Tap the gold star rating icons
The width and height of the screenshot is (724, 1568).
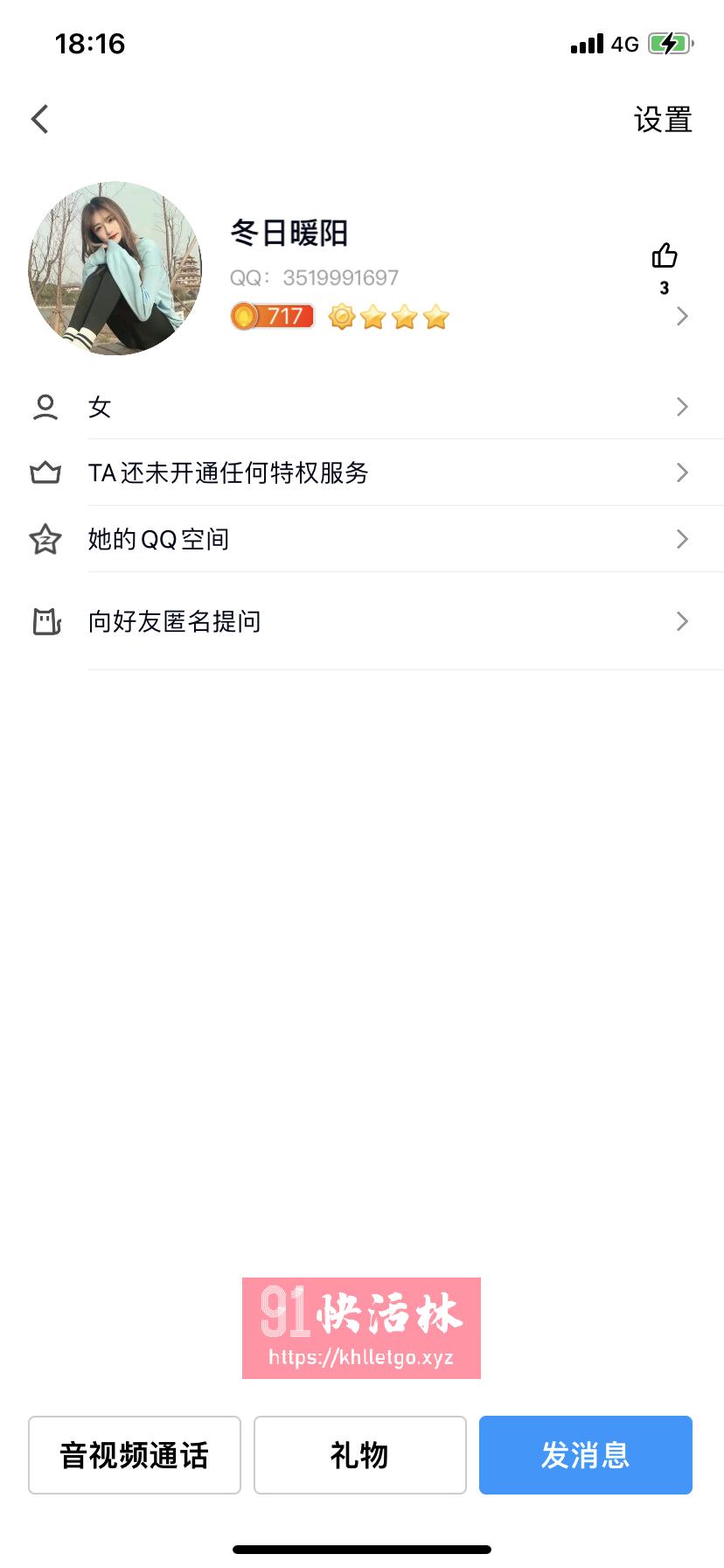pyautogui.click(x=387, y=317)
